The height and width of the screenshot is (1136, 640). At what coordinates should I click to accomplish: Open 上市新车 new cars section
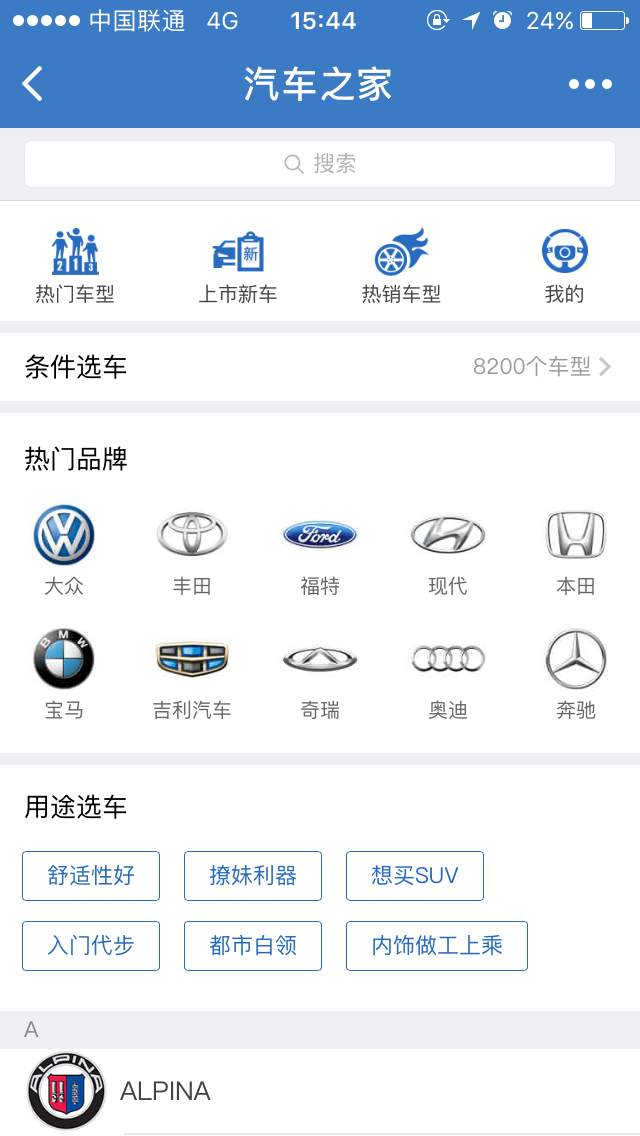click(238, 265)
